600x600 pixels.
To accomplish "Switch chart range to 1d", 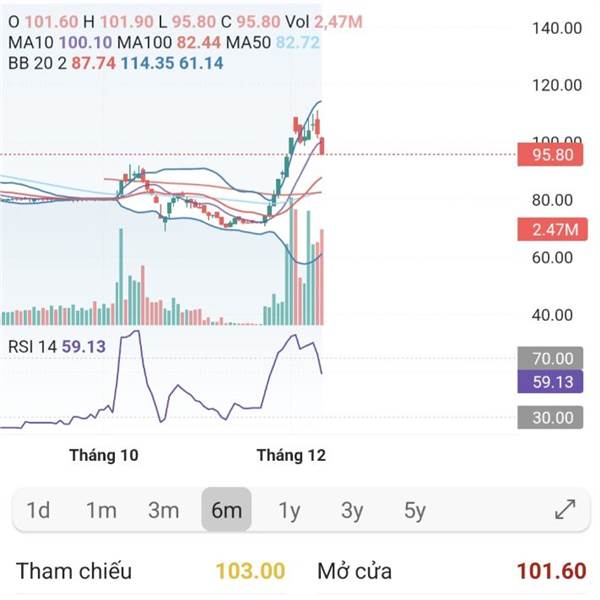I will (x=38, y=510).
